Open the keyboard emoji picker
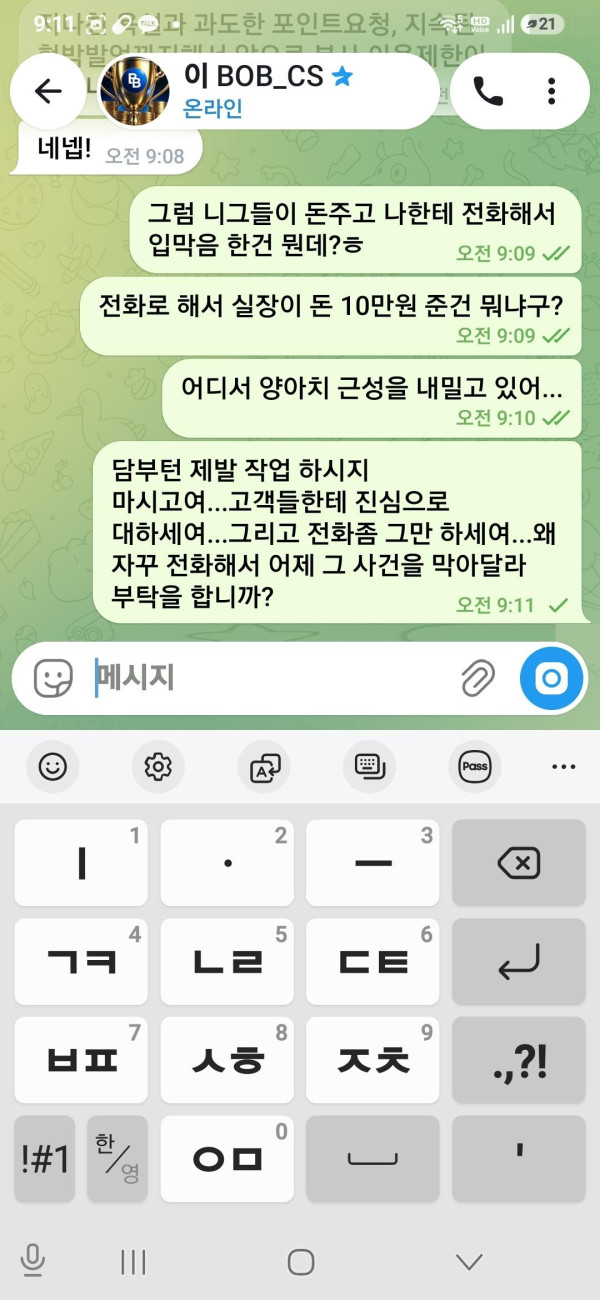This screenshot has width=600, height=1300. [52, 767]
